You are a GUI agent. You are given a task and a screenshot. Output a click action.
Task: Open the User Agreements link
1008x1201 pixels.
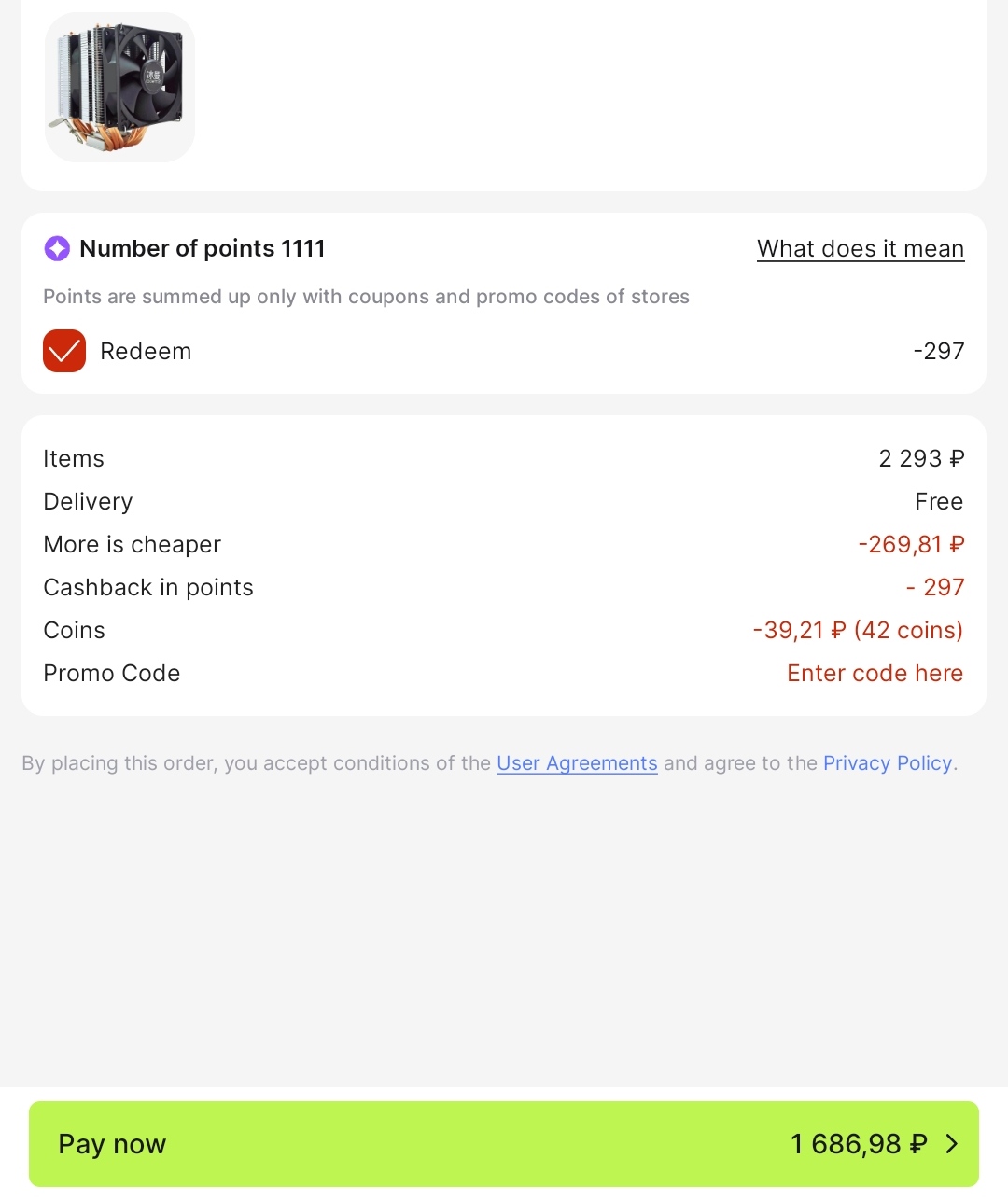click(577, 763)
